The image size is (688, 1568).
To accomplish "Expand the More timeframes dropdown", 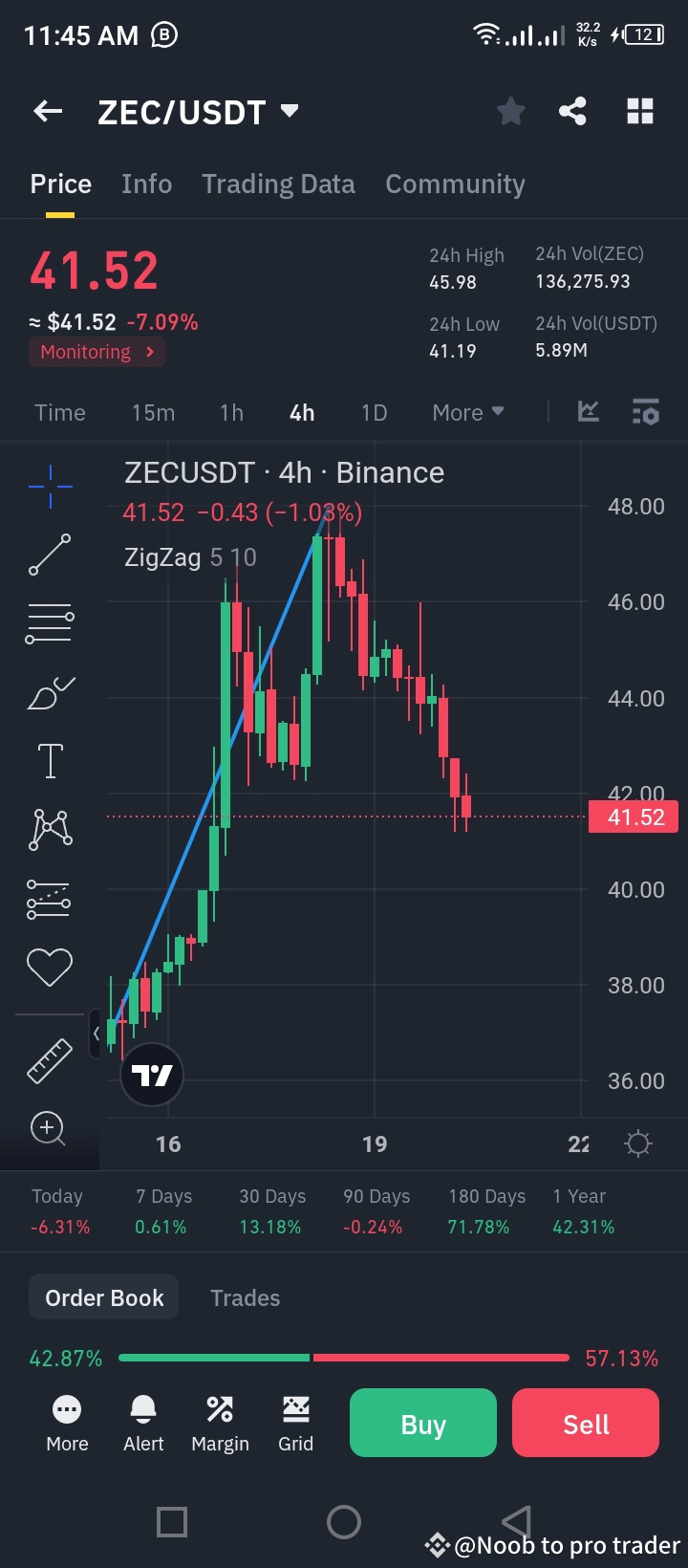I will [x=467, y=412].
